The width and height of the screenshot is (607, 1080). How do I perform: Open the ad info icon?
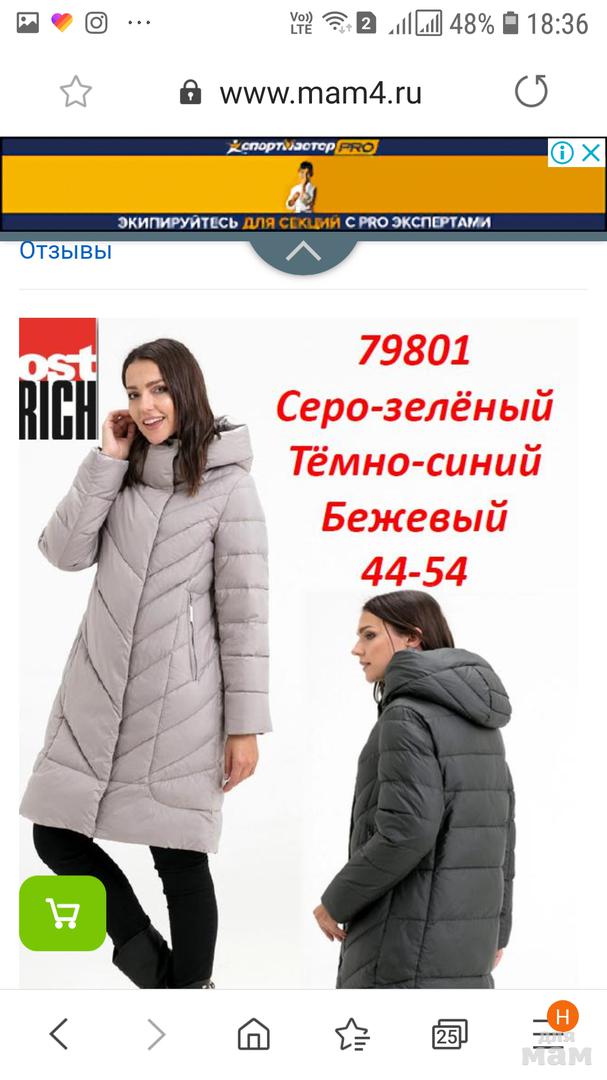[x=563, y=153]
